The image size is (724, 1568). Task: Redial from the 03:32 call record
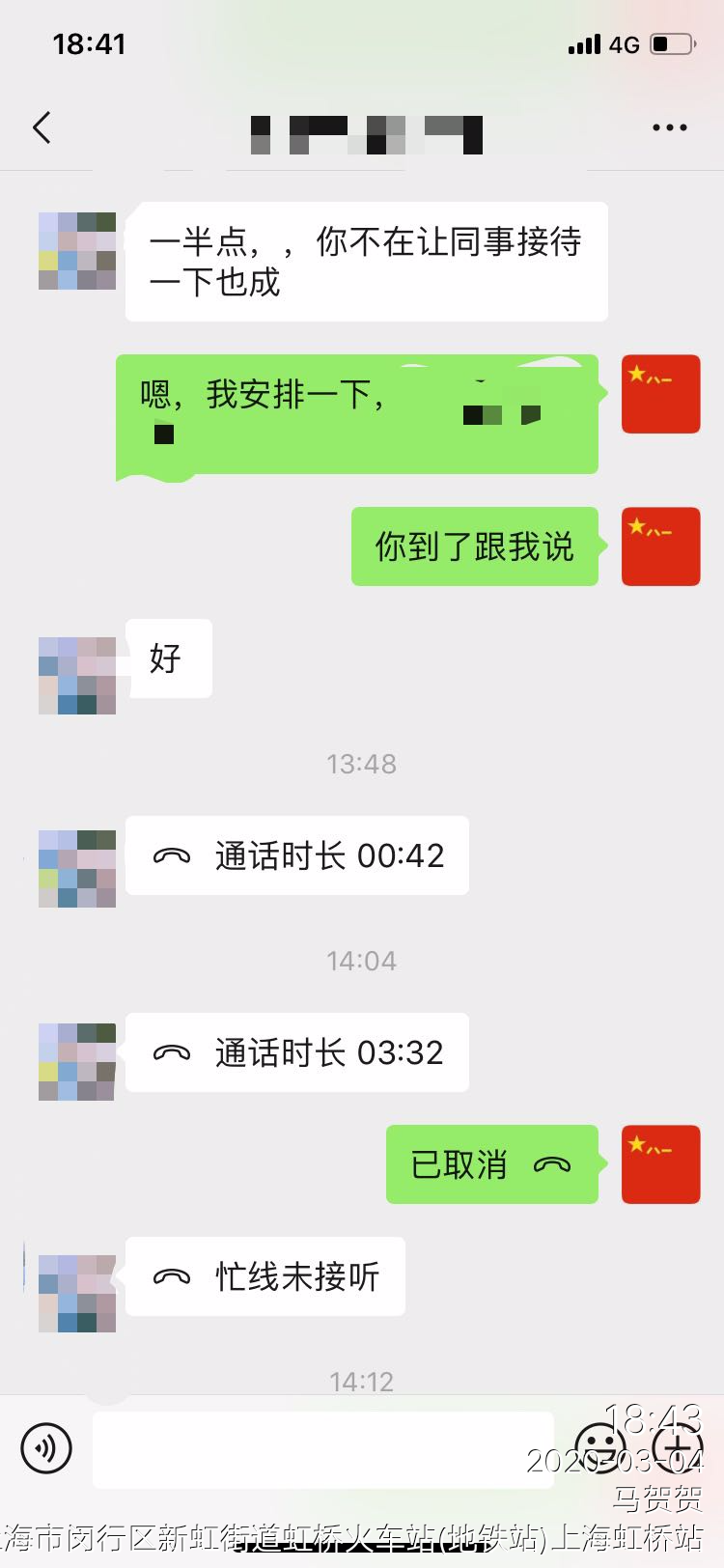click(x=297, y=1052)
